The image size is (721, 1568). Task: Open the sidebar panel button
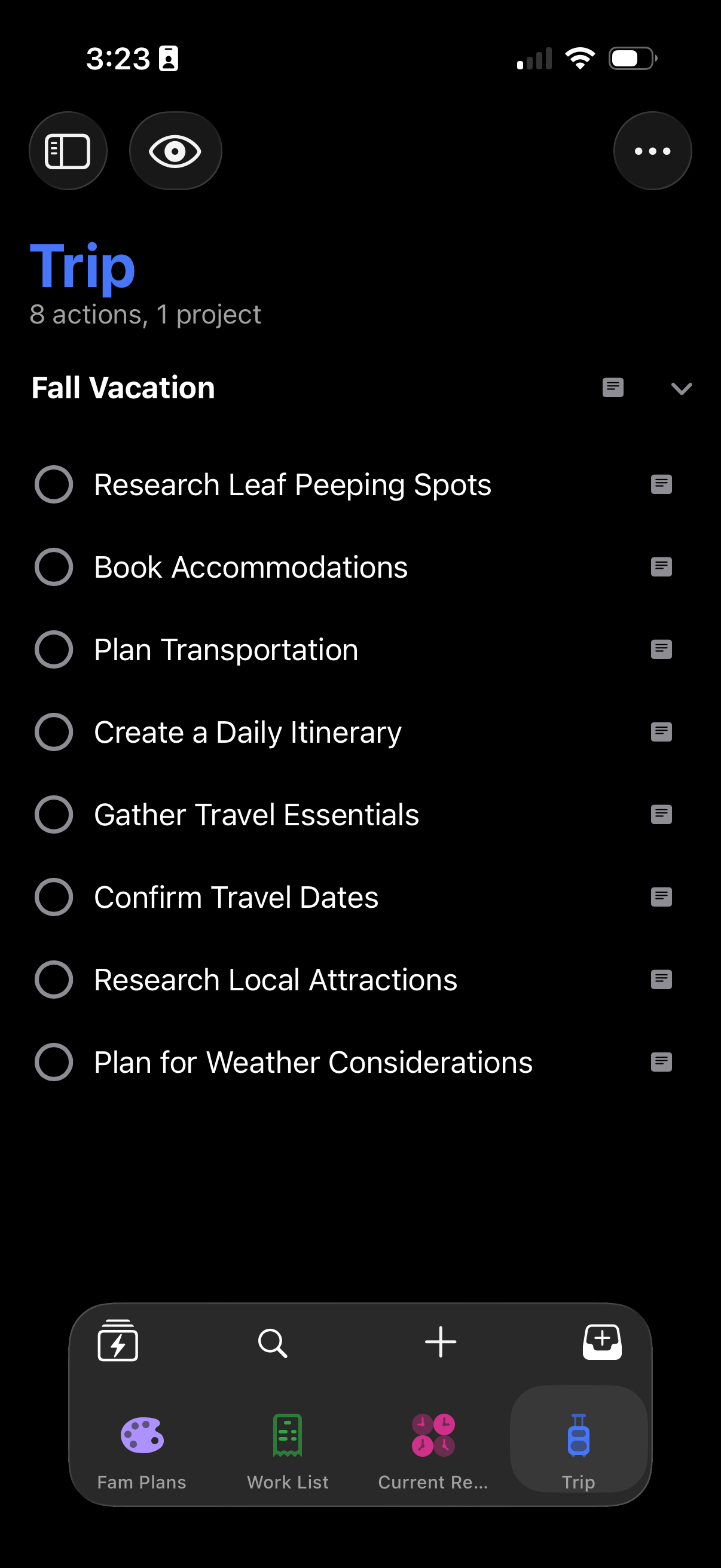point(68,151)
